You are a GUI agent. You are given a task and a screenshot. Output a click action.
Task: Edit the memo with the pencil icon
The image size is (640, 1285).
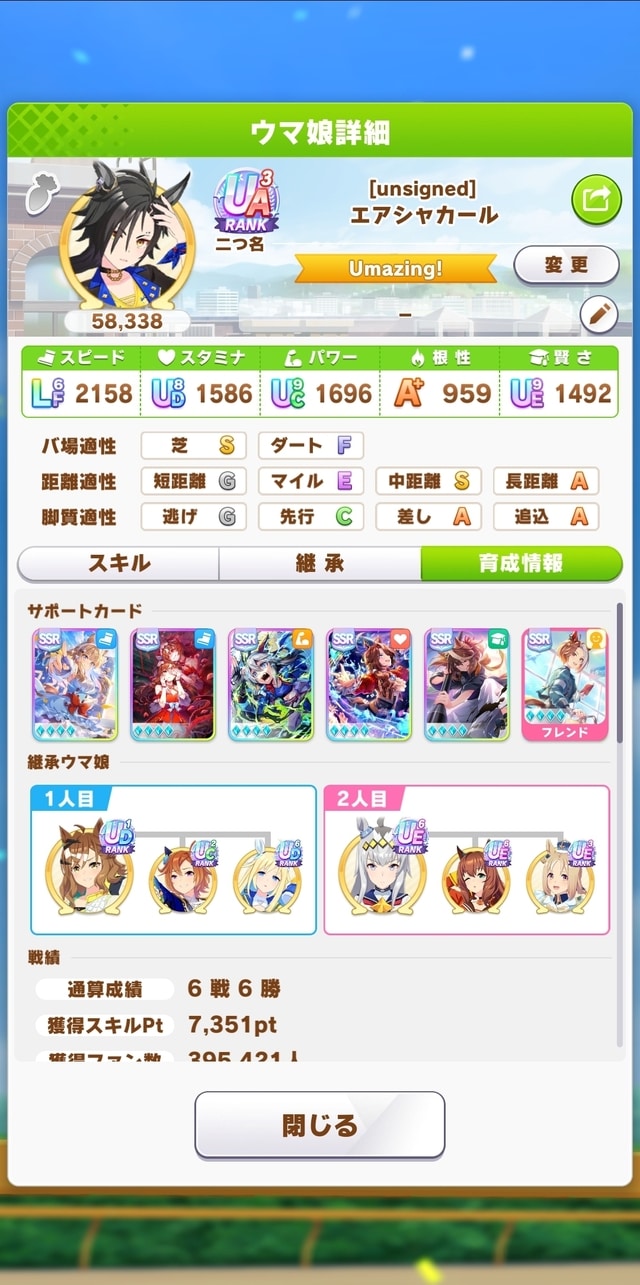599,315
